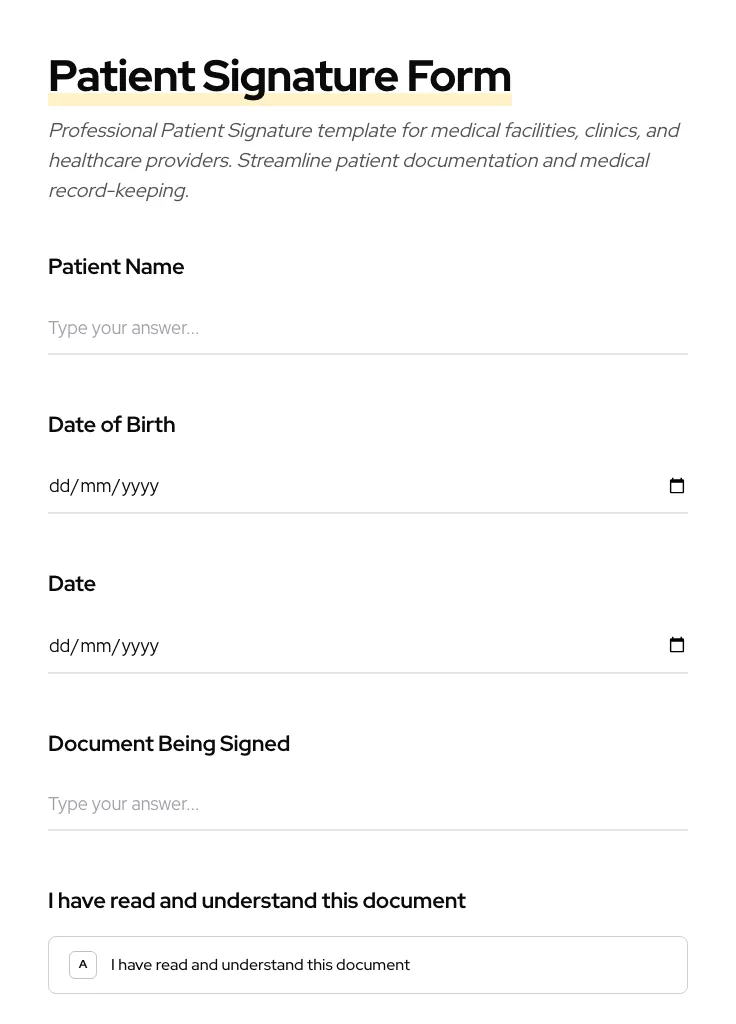Open the calendar picker for Date of Birth
Image resolution: width=736 pixels, height=1024 pixels.
coord(677,486)
